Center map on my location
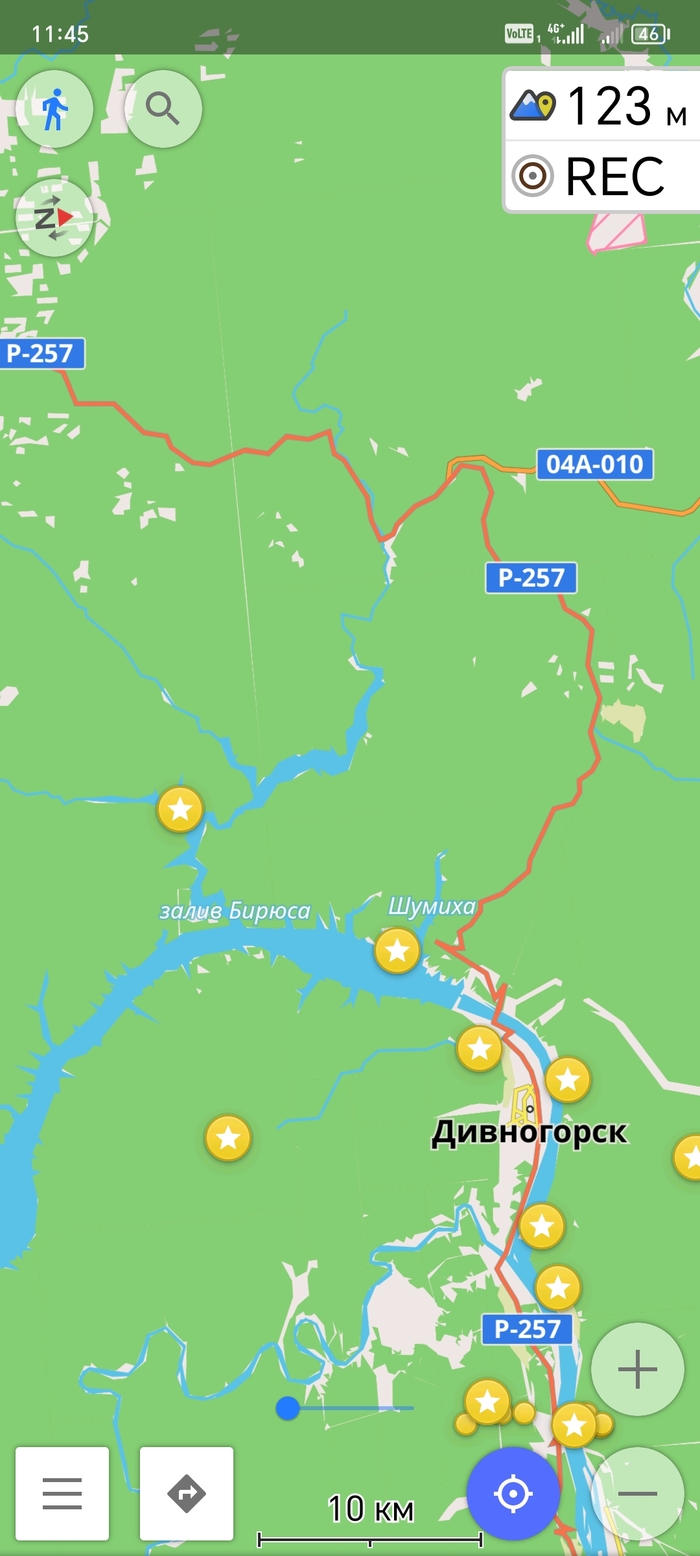 point(513,1494)
